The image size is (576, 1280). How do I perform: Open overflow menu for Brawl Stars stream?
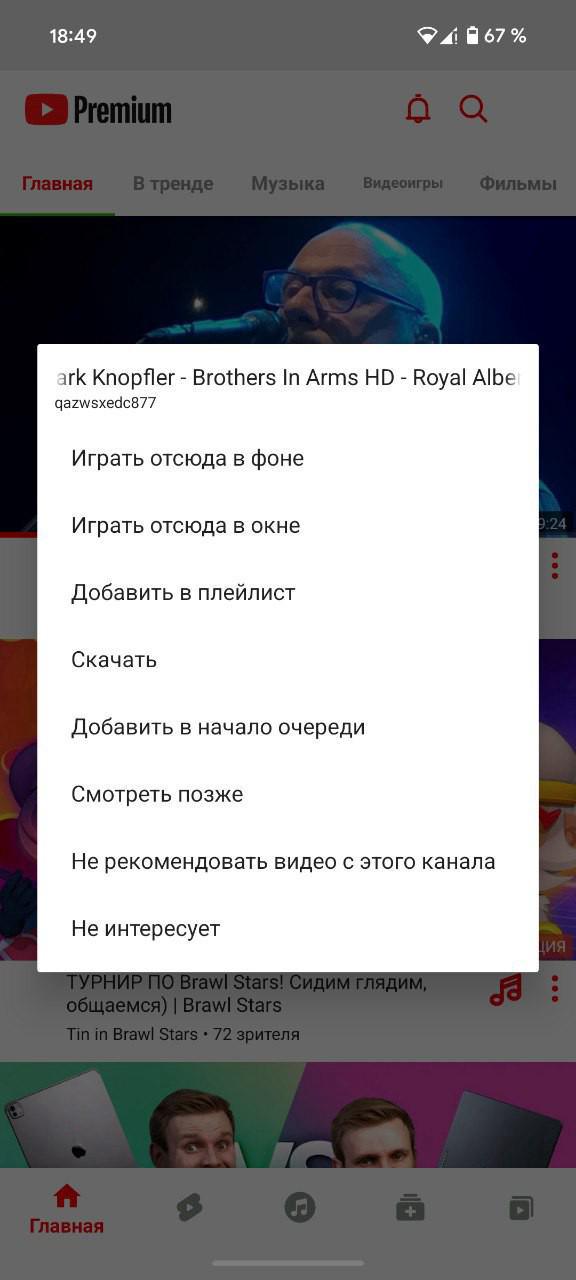coord(555,990)
